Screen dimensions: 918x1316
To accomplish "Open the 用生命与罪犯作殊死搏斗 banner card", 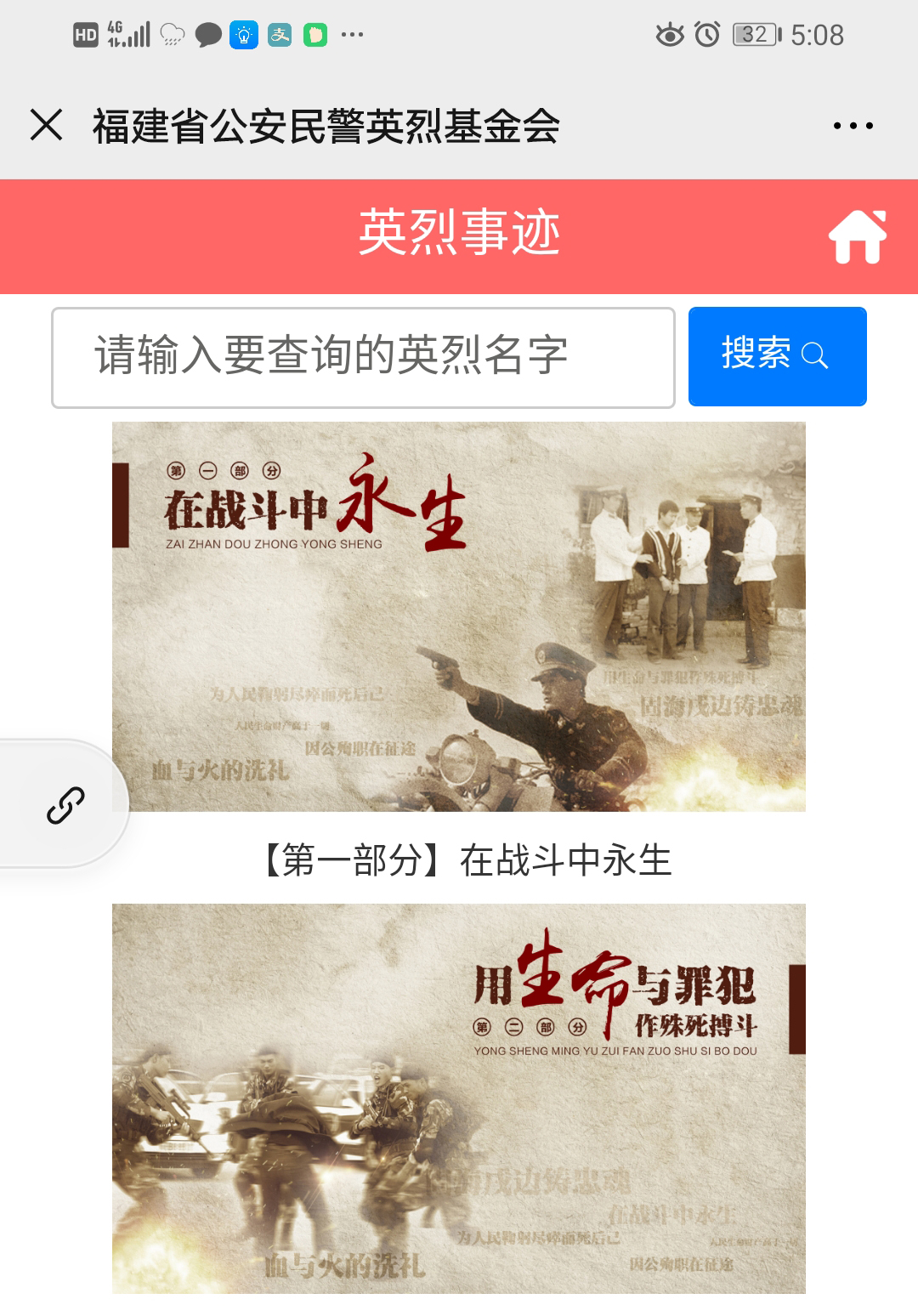I will [459, 1098].
